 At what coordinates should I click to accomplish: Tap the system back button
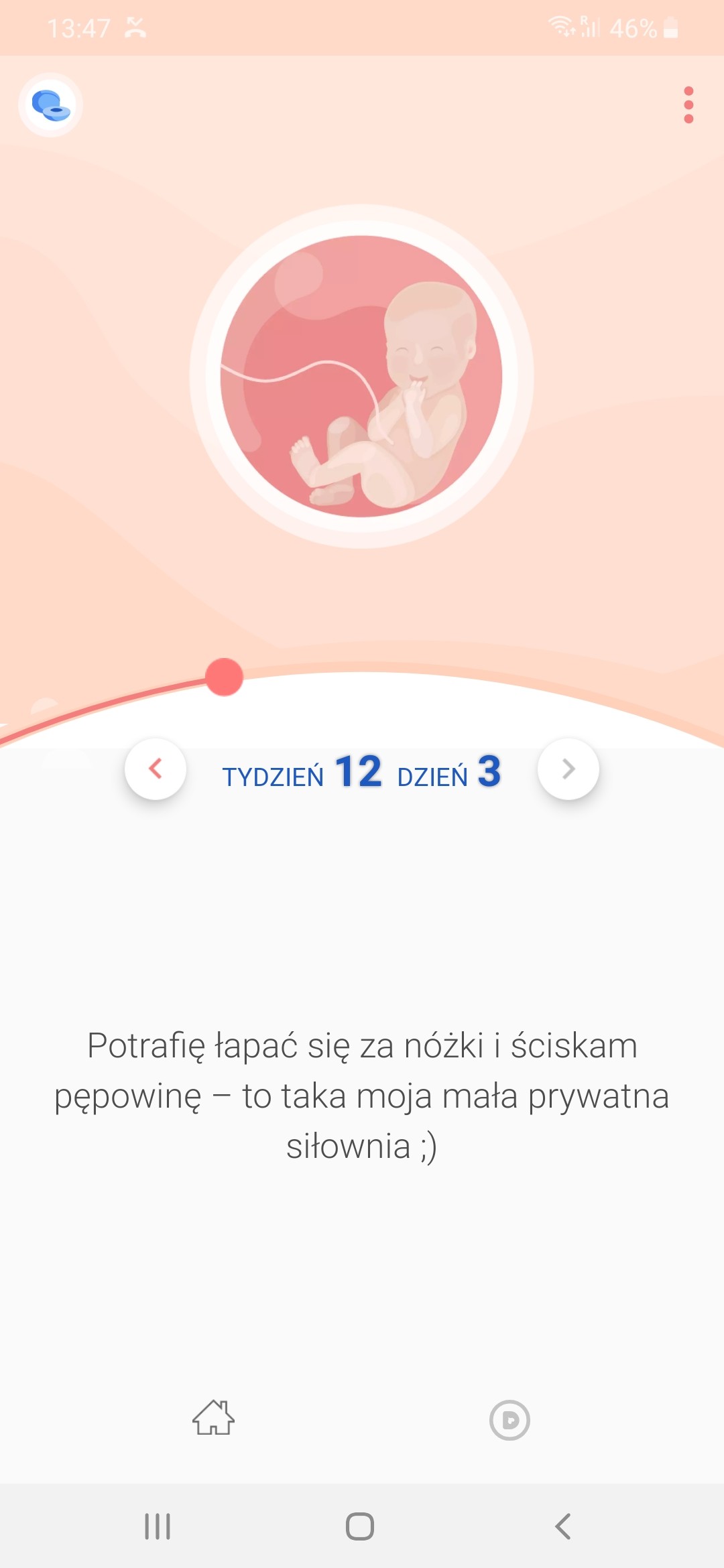(563, 1526)
